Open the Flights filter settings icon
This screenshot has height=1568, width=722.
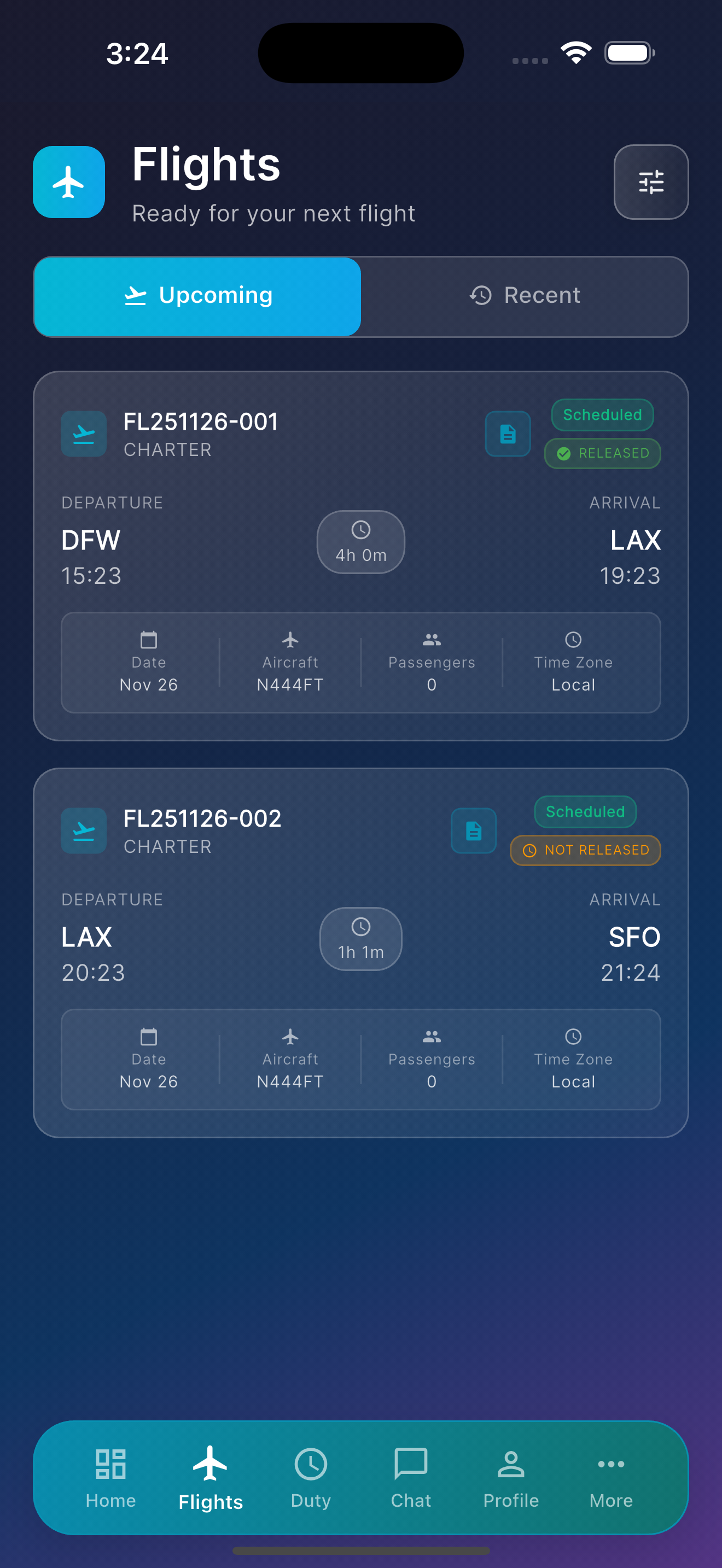coord(651,182)
